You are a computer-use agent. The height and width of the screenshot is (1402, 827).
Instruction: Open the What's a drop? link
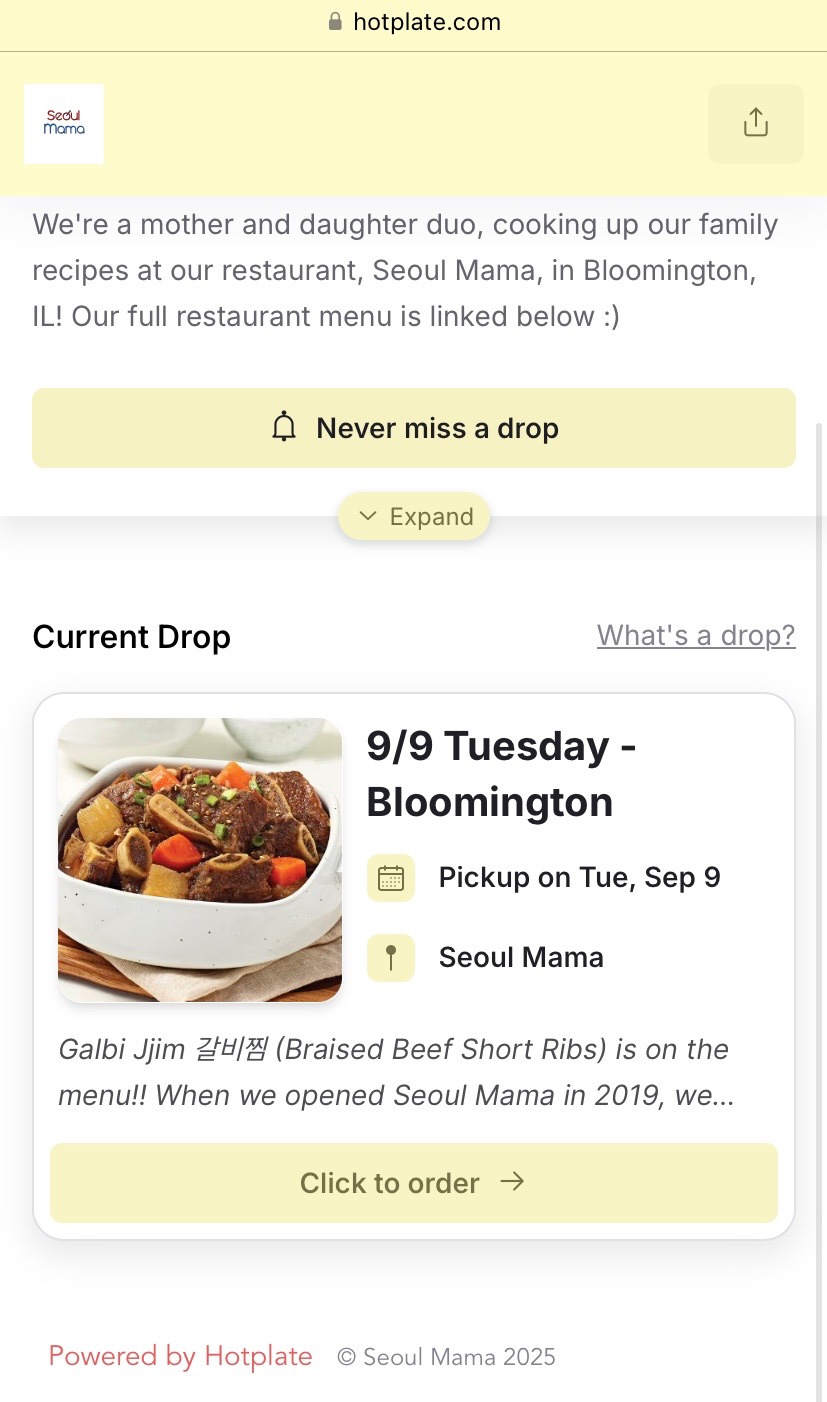(x=696, y=635)
